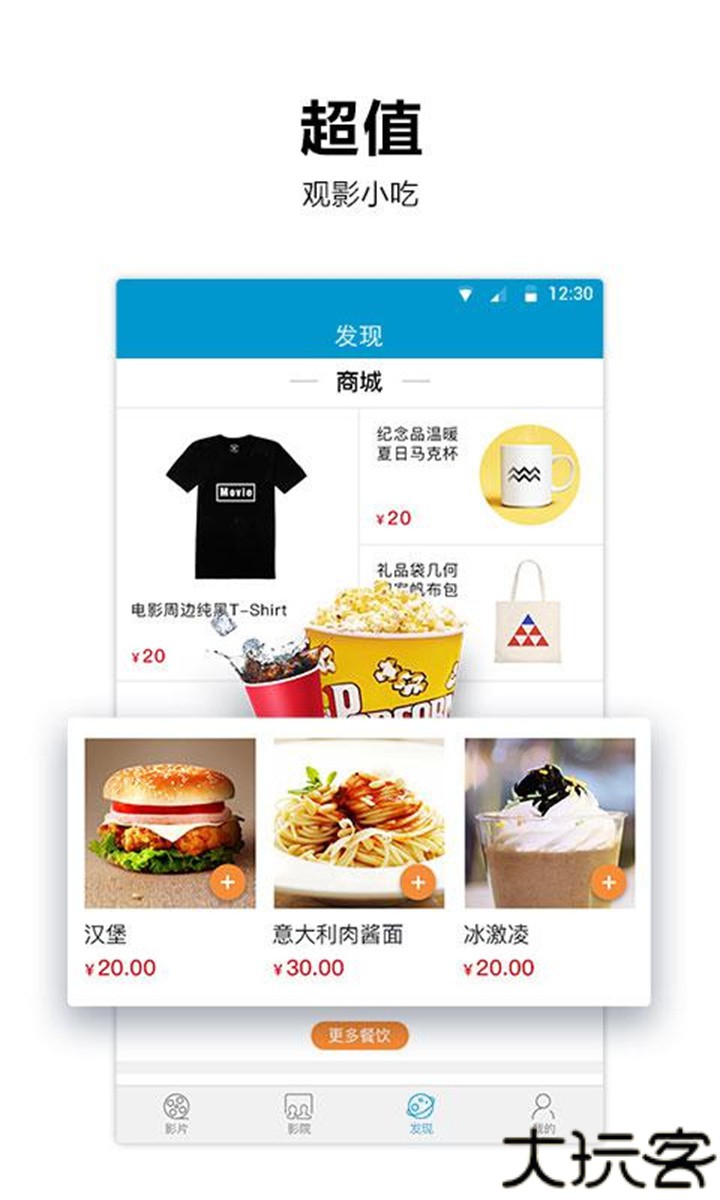Tap the 冰激凌 price label ¥20.00
Screen dimensions: 720x1200
point(497,968)
